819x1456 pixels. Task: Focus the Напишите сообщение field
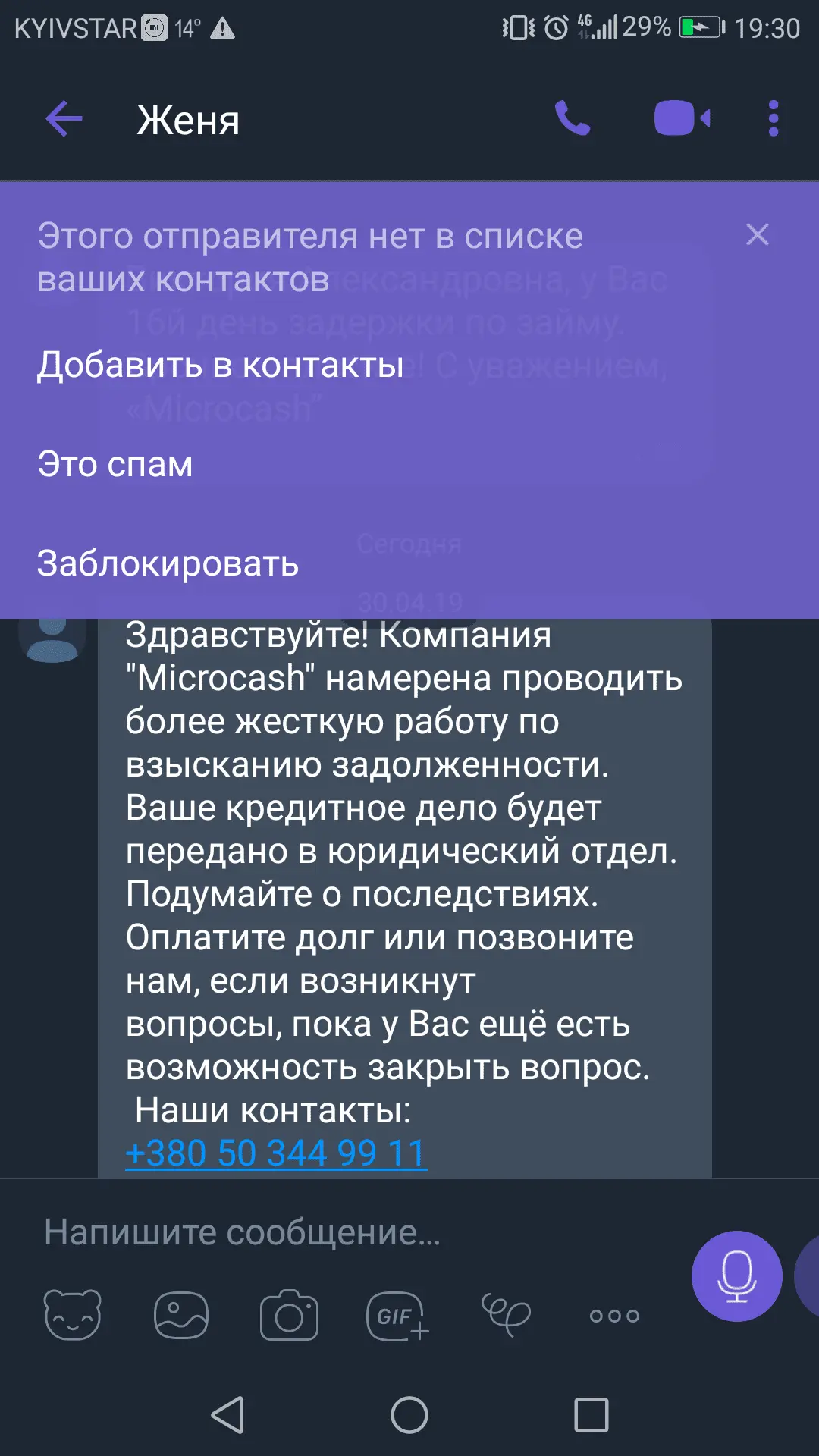point(303,1232)
